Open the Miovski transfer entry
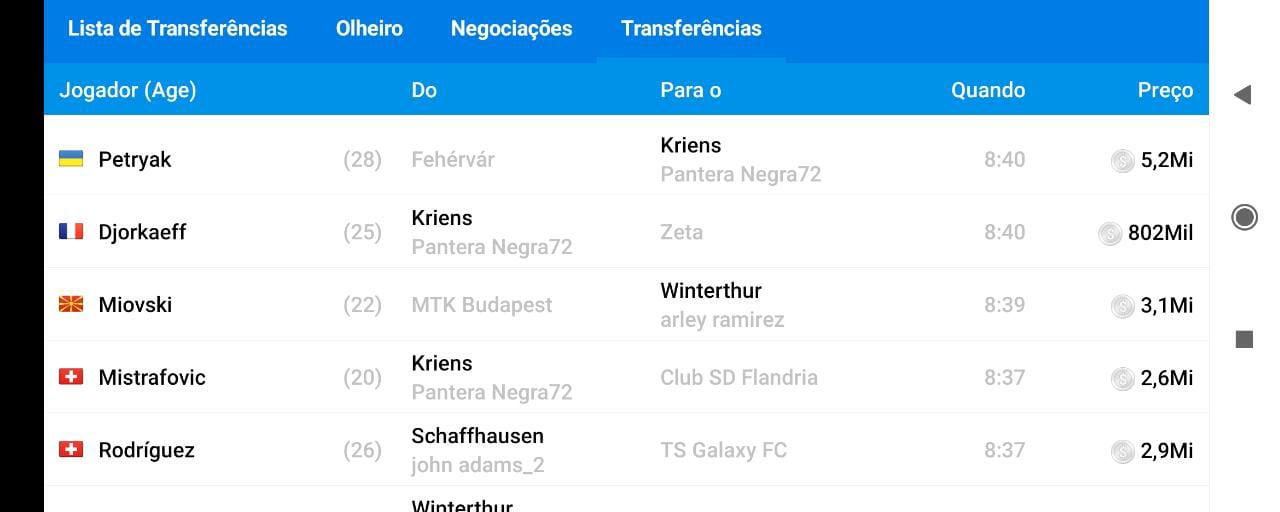The width and height of the screenshot is (1280, 512). coord(135,305)
